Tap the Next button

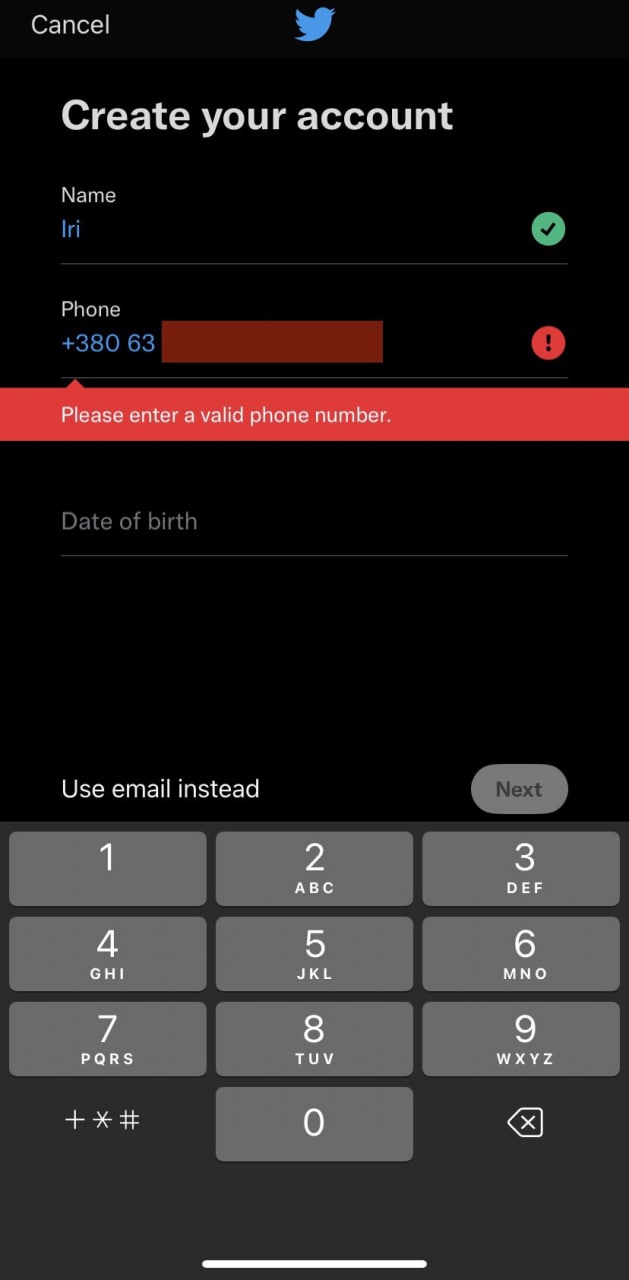tap(519, 789)
